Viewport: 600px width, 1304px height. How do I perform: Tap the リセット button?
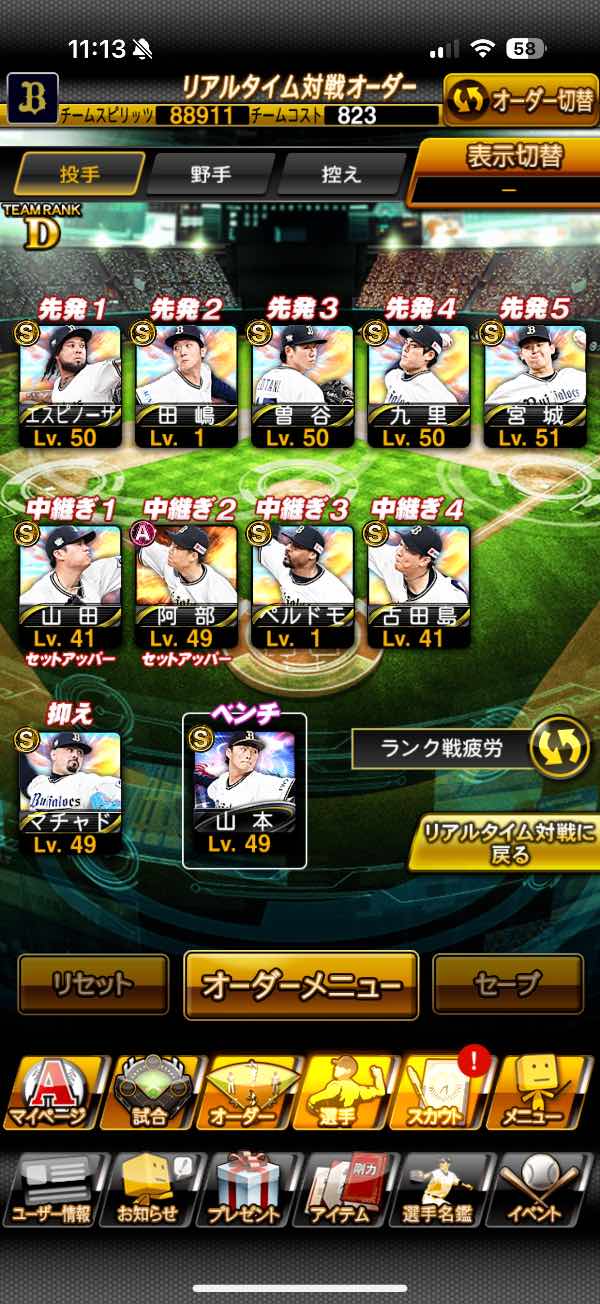click(93, 983)
